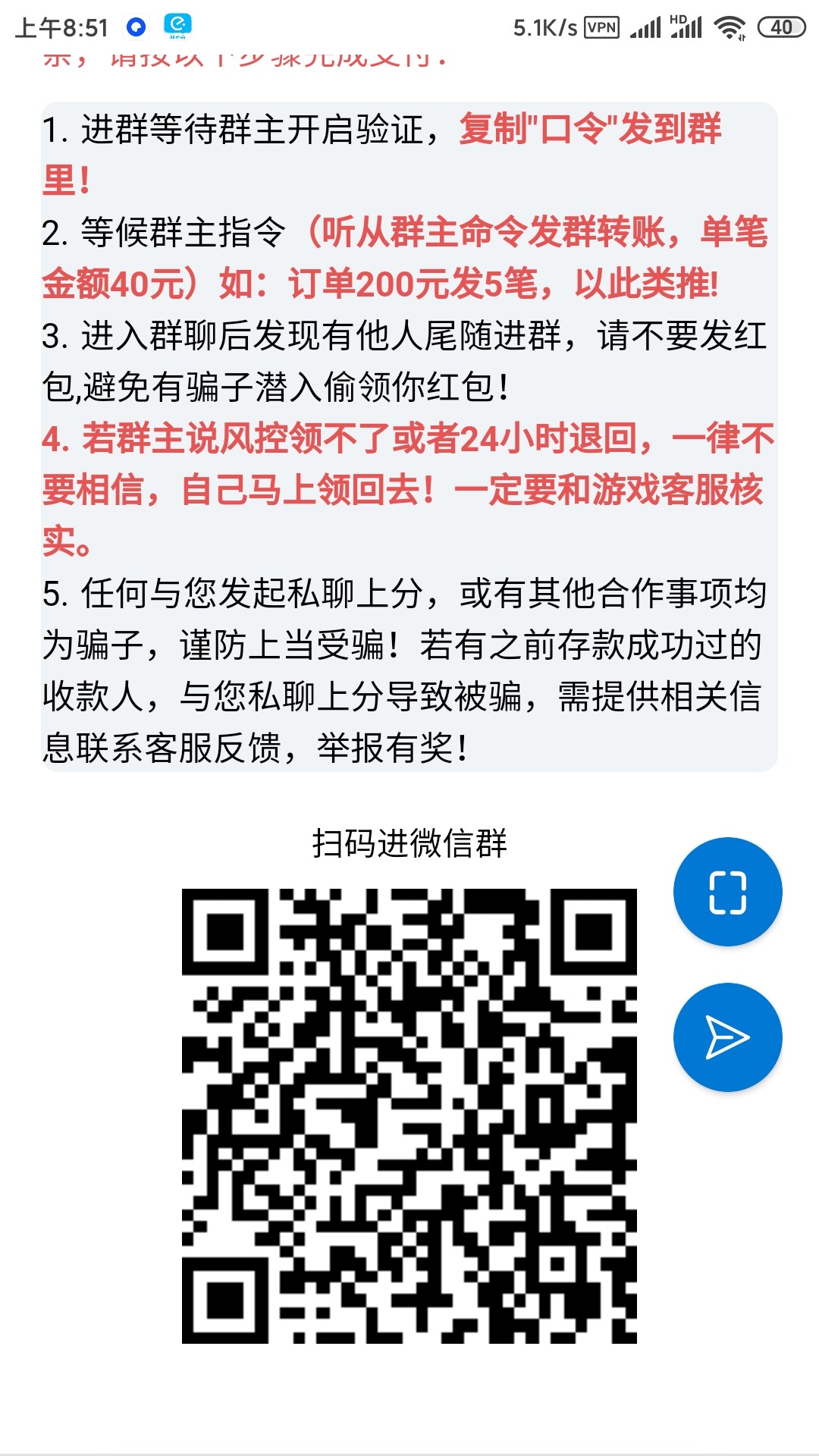Tap the blue send arrow button
Image resolution: width=819 pixels, height=1456 pixels.
(727, 1037)
